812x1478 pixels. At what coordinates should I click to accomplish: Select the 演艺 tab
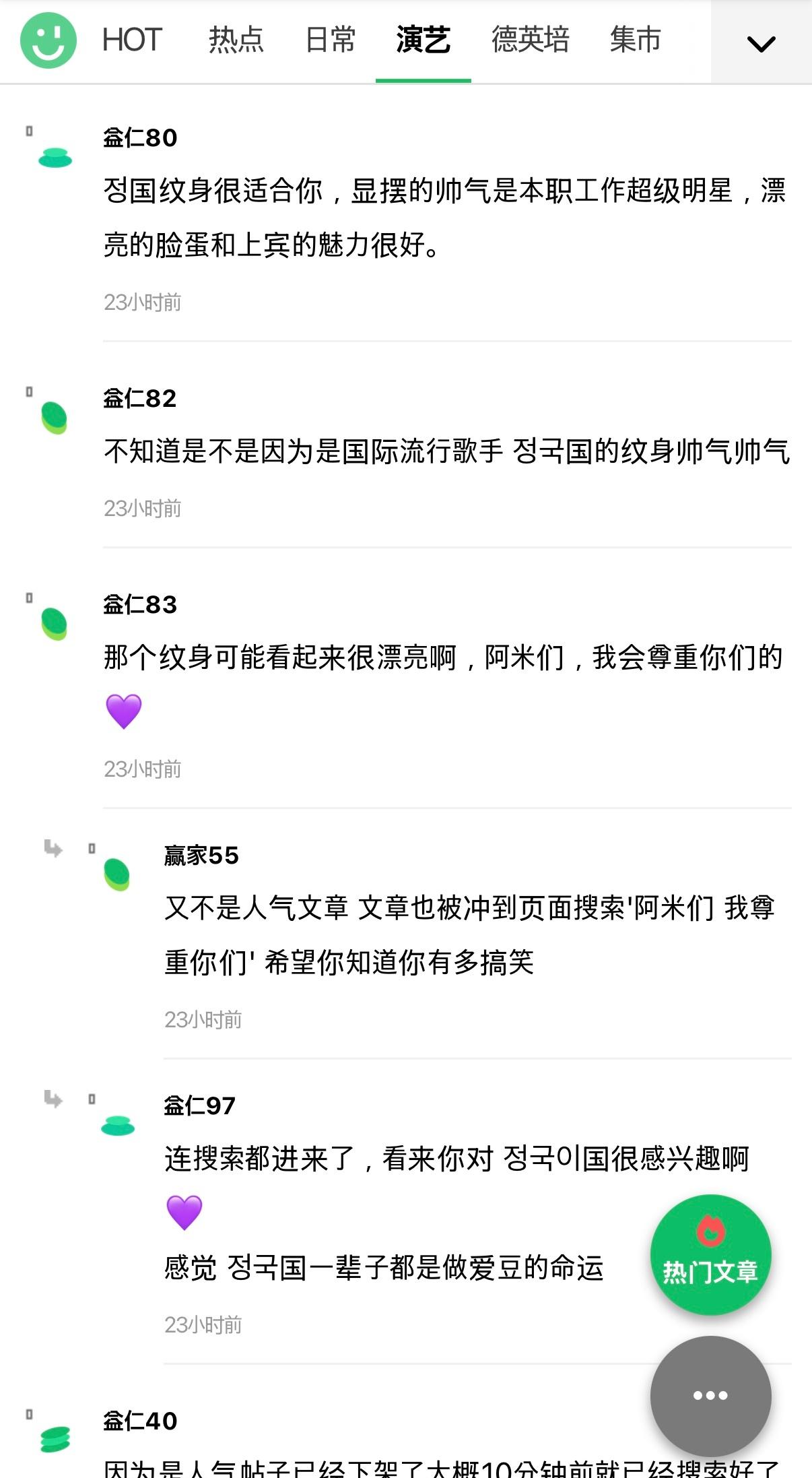(423, 40)
